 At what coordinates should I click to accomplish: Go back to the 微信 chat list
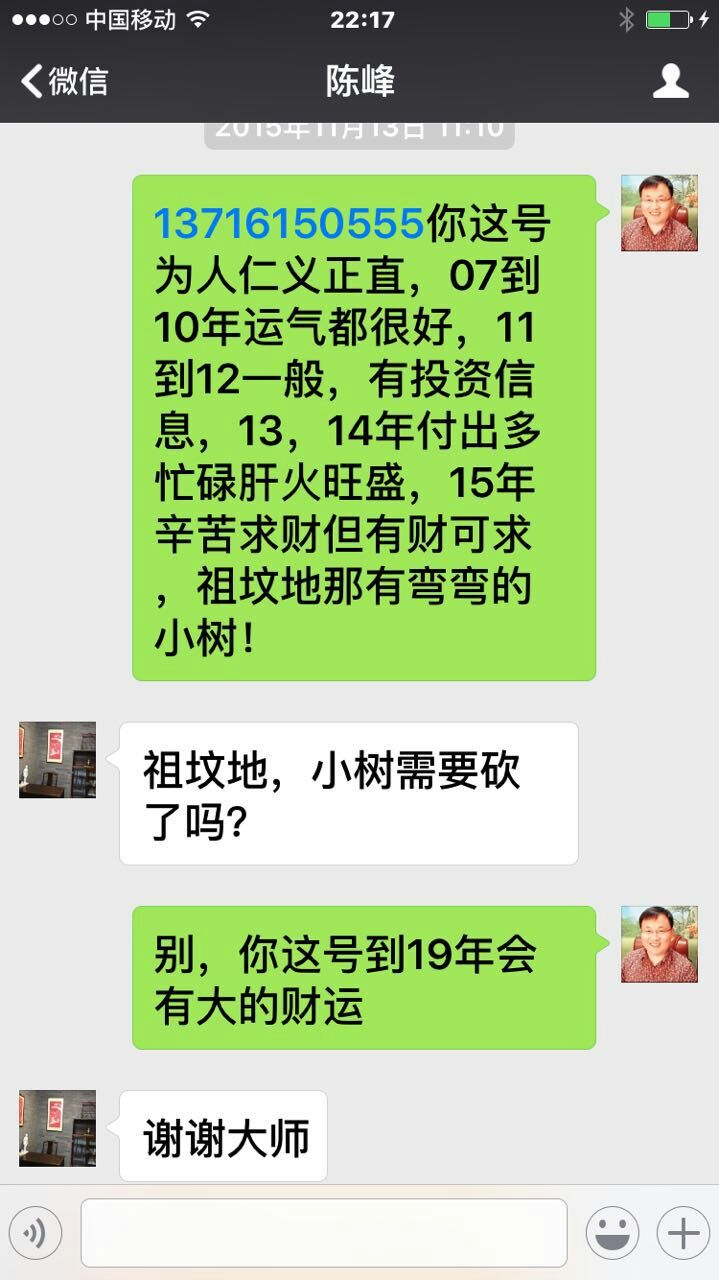tap(64, 81)
